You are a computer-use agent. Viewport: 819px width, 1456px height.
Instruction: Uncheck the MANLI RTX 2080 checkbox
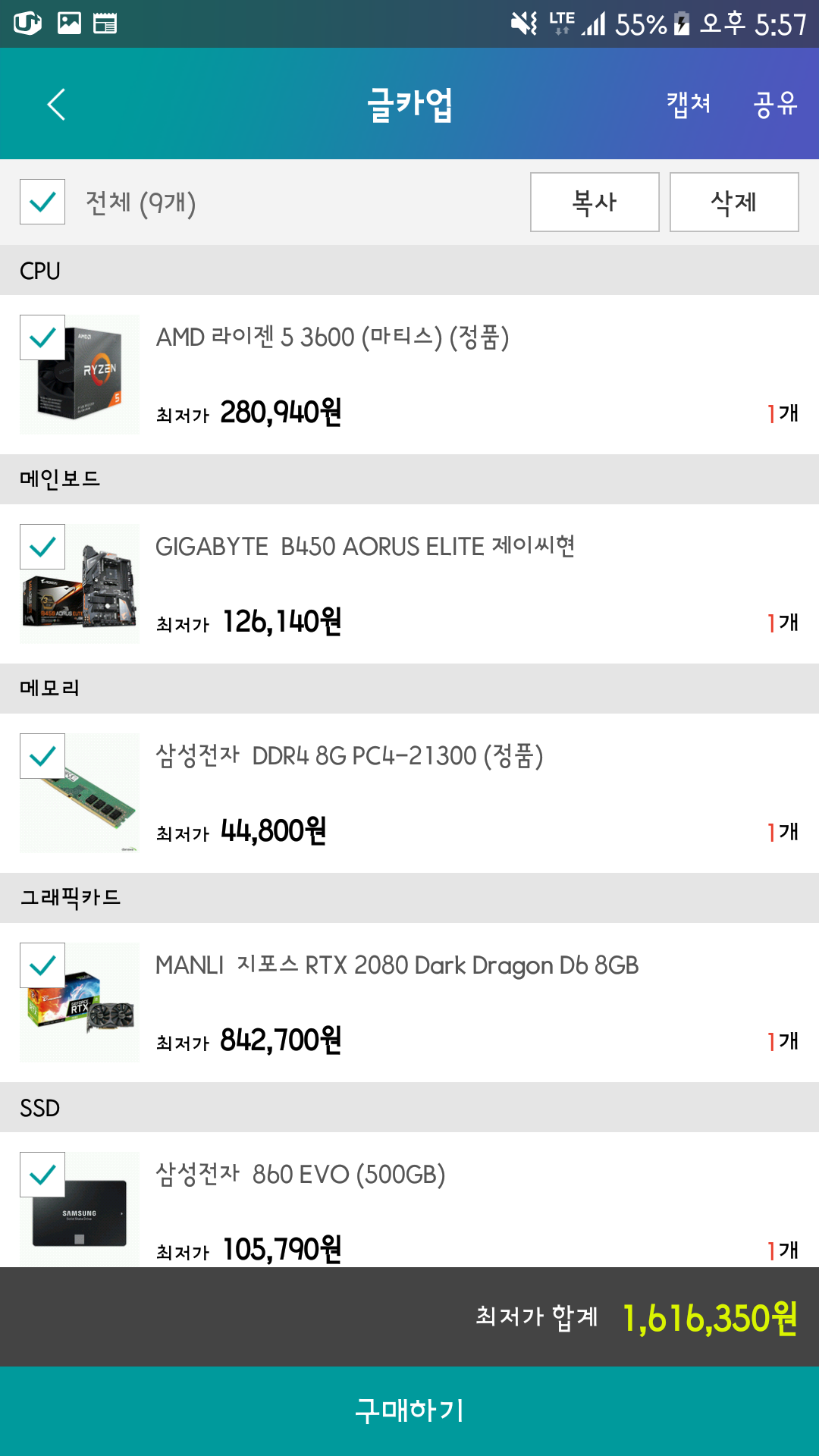pos(42,965)
